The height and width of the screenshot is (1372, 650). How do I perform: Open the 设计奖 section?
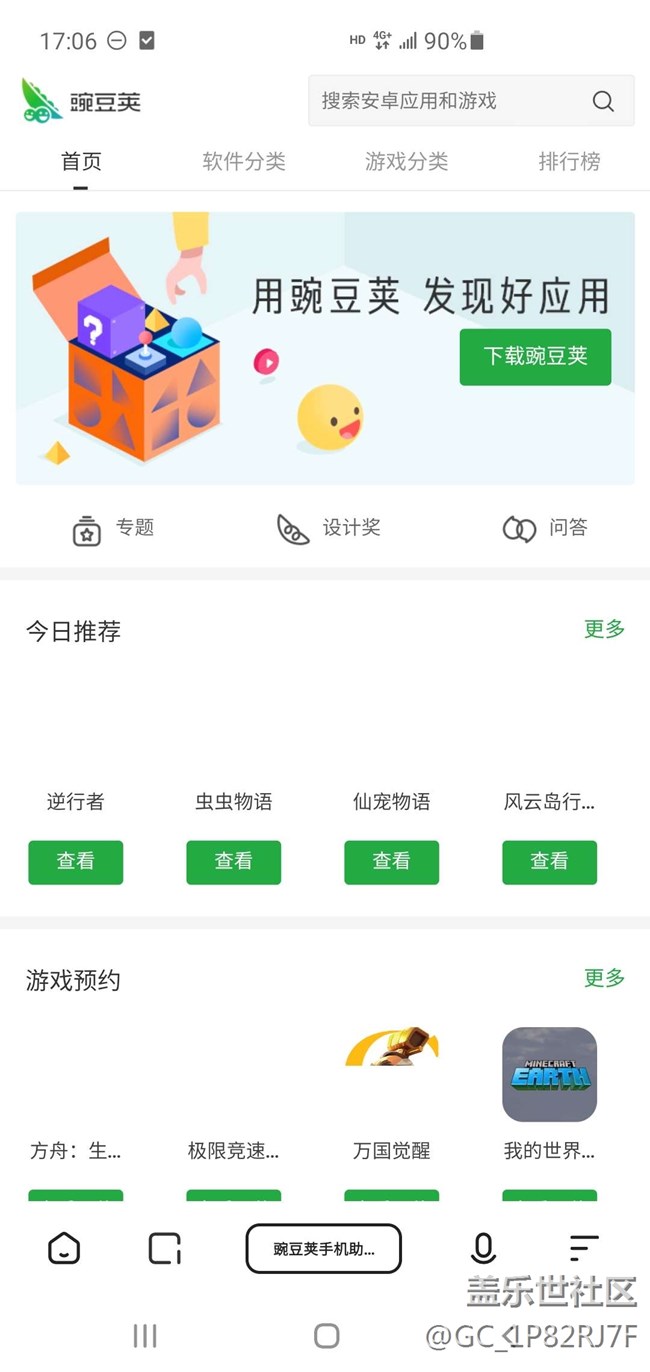point(329,528)
